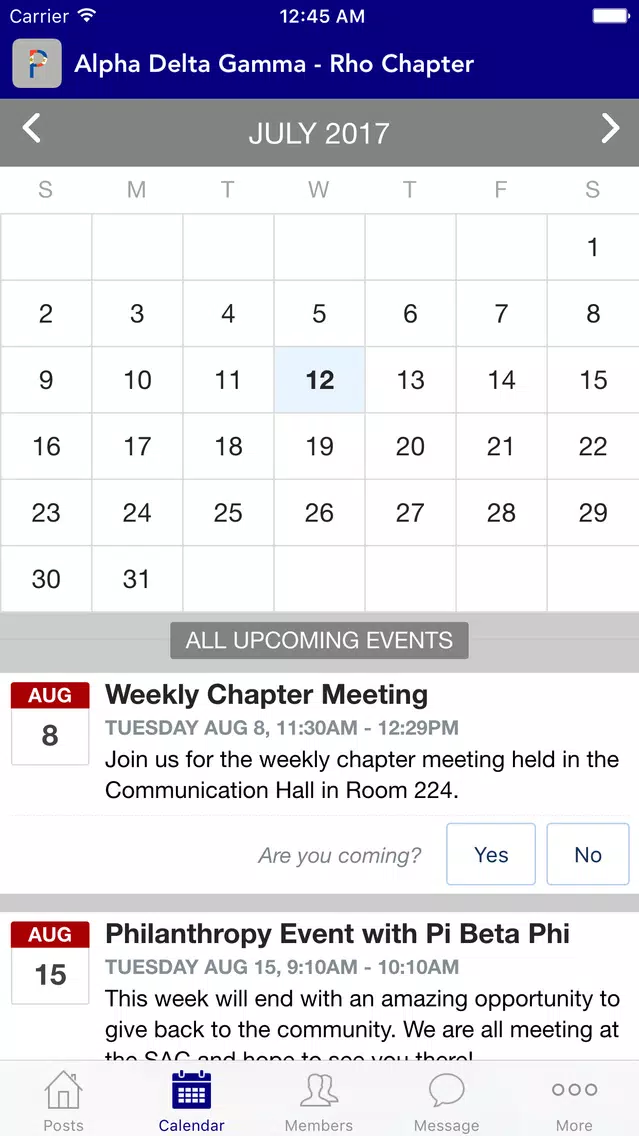Pick July 31 in the calendar
639x1136 pixels.
(x=137, y=579)
